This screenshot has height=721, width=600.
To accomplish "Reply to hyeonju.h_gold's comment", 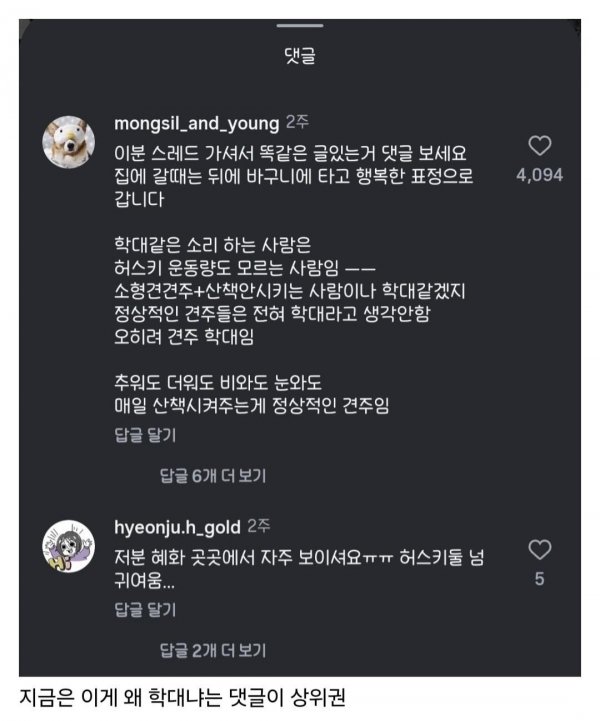I will tap(144, 608).
